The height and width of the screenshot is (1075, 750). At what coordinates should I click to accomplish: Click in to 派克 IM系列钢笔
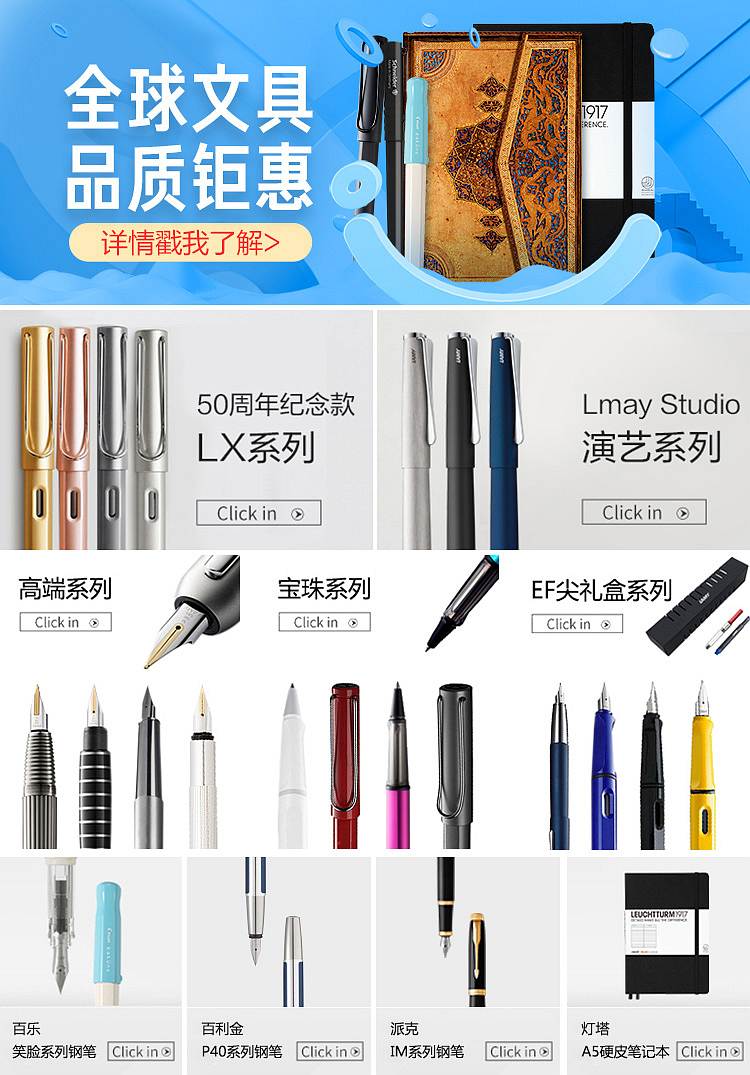pos(520,1051)
